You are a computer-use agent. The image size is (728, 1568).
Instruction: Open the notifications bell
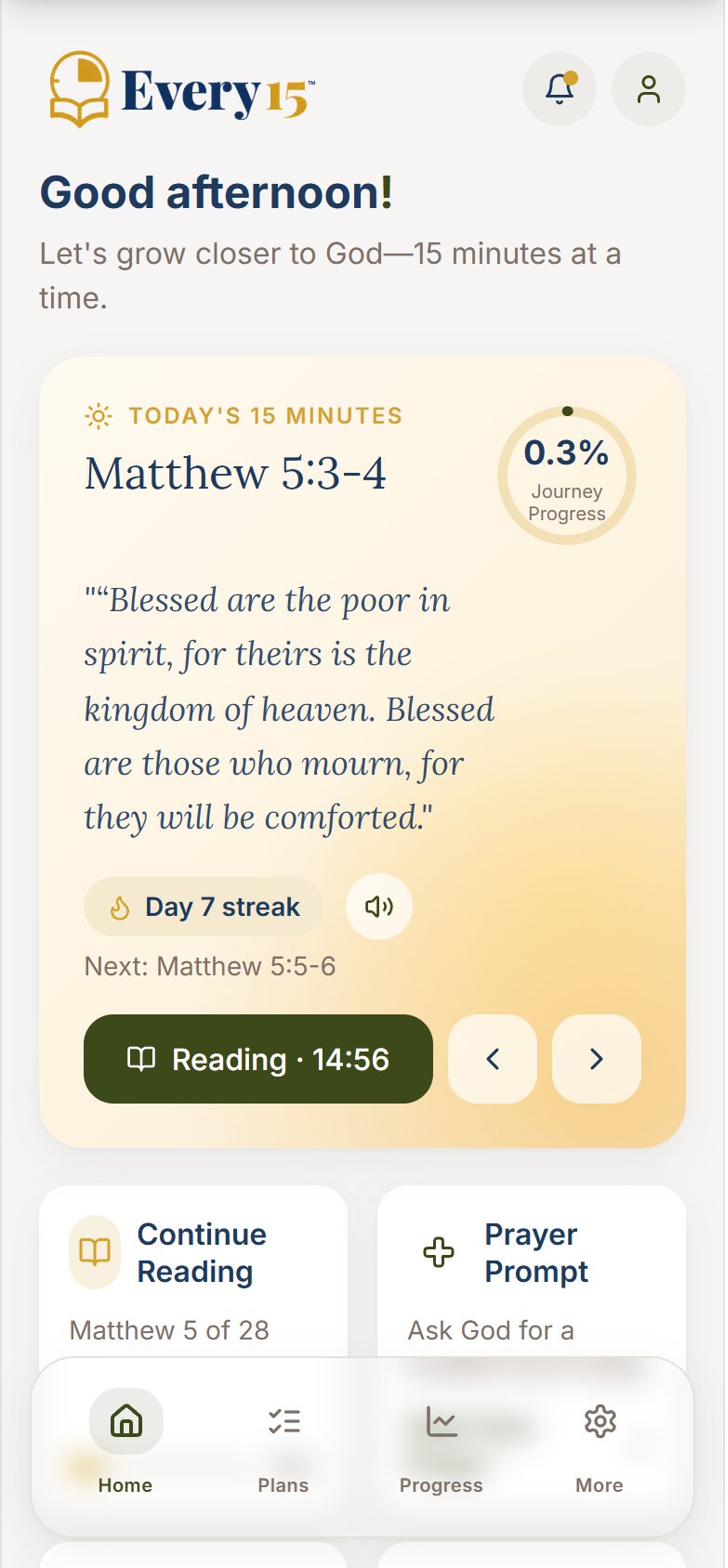(x=560, y=89)
